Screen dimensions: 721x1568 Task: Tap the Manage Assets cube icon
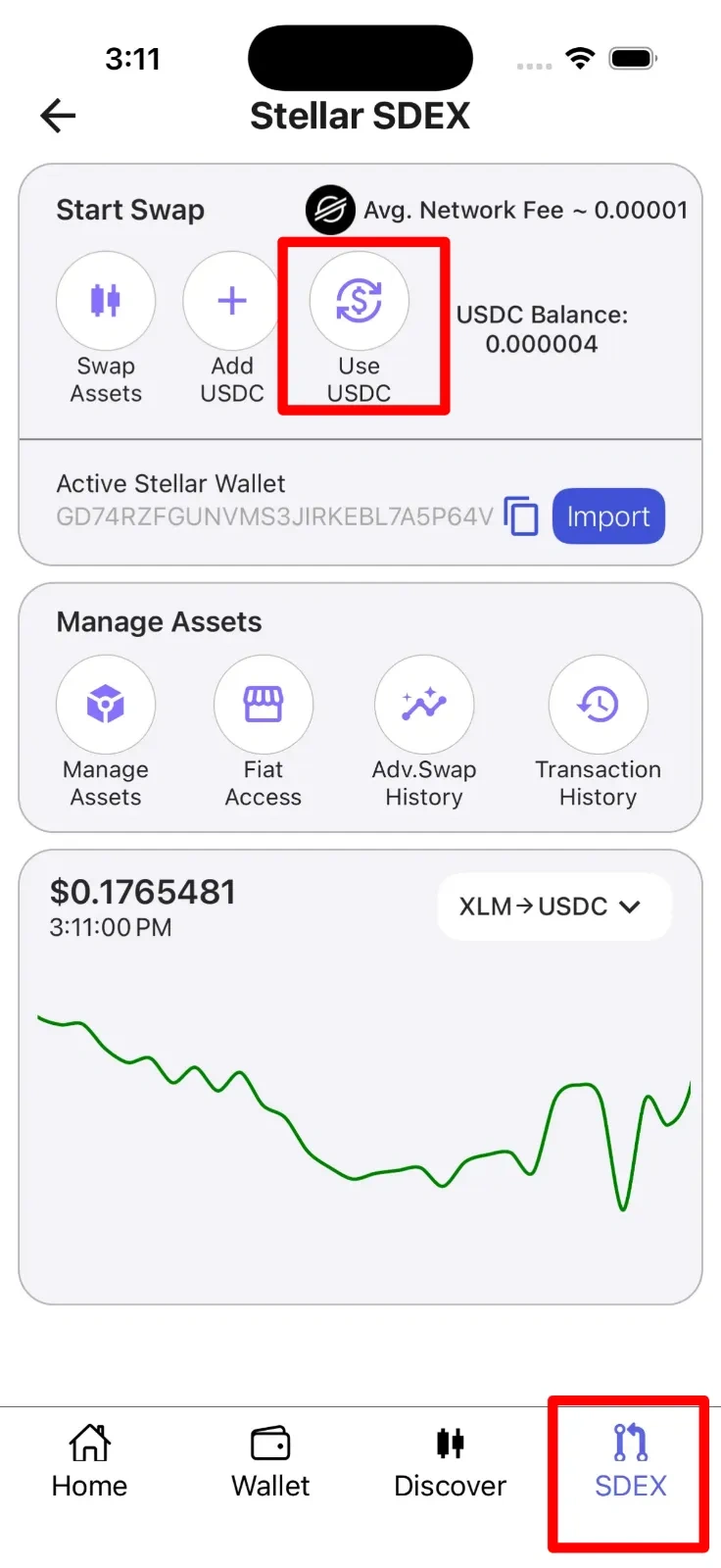click(x=106, y=704)
